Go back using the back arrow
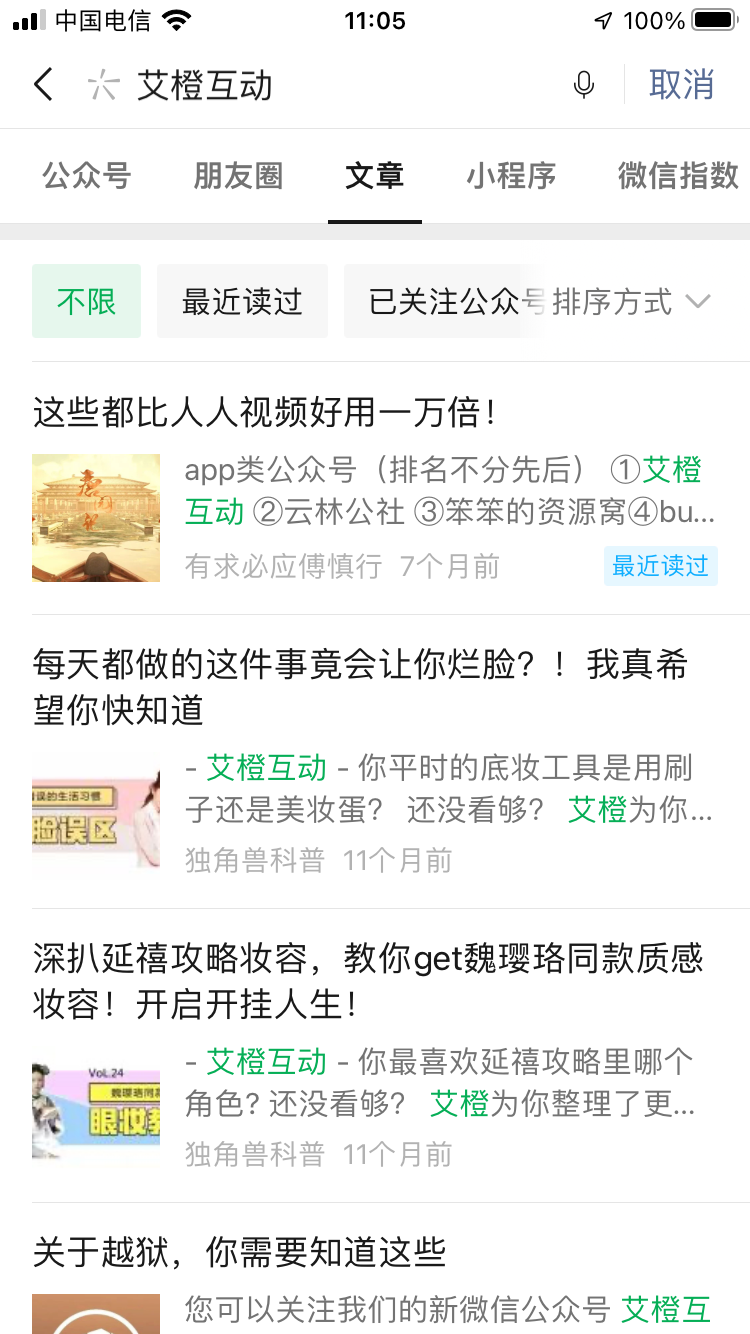 pyautogui.click(x=43, y=85)
